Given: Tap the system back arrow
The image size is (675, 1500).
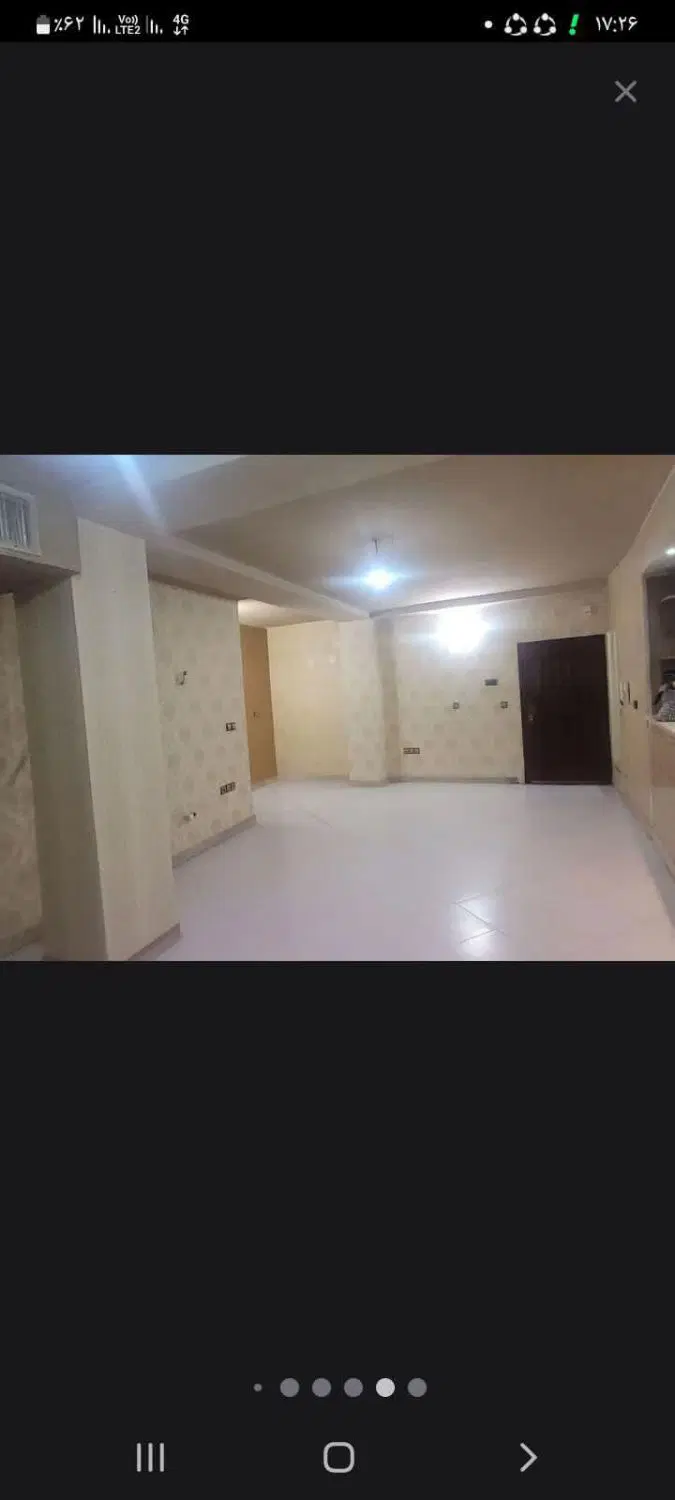Looking at the screenshot, I should point(528,1458).
